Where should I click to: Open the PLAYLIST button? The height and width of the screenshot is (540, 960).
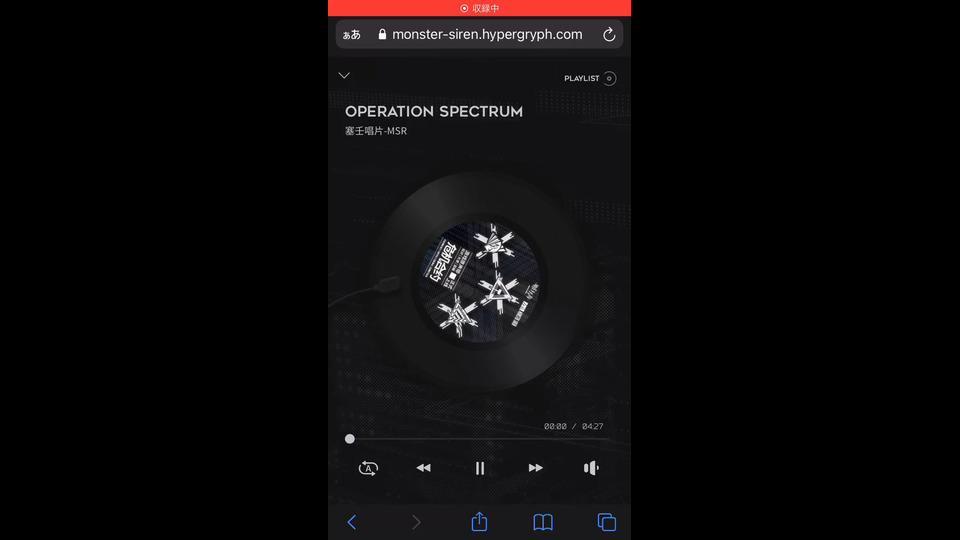[589, 78]
